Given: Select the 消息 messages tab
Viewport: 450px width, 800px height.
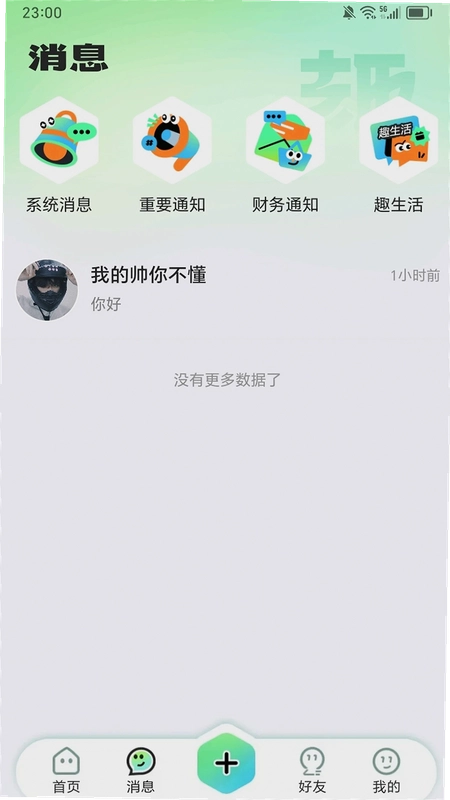Looking at the screenshot, I should coord(141,769).
